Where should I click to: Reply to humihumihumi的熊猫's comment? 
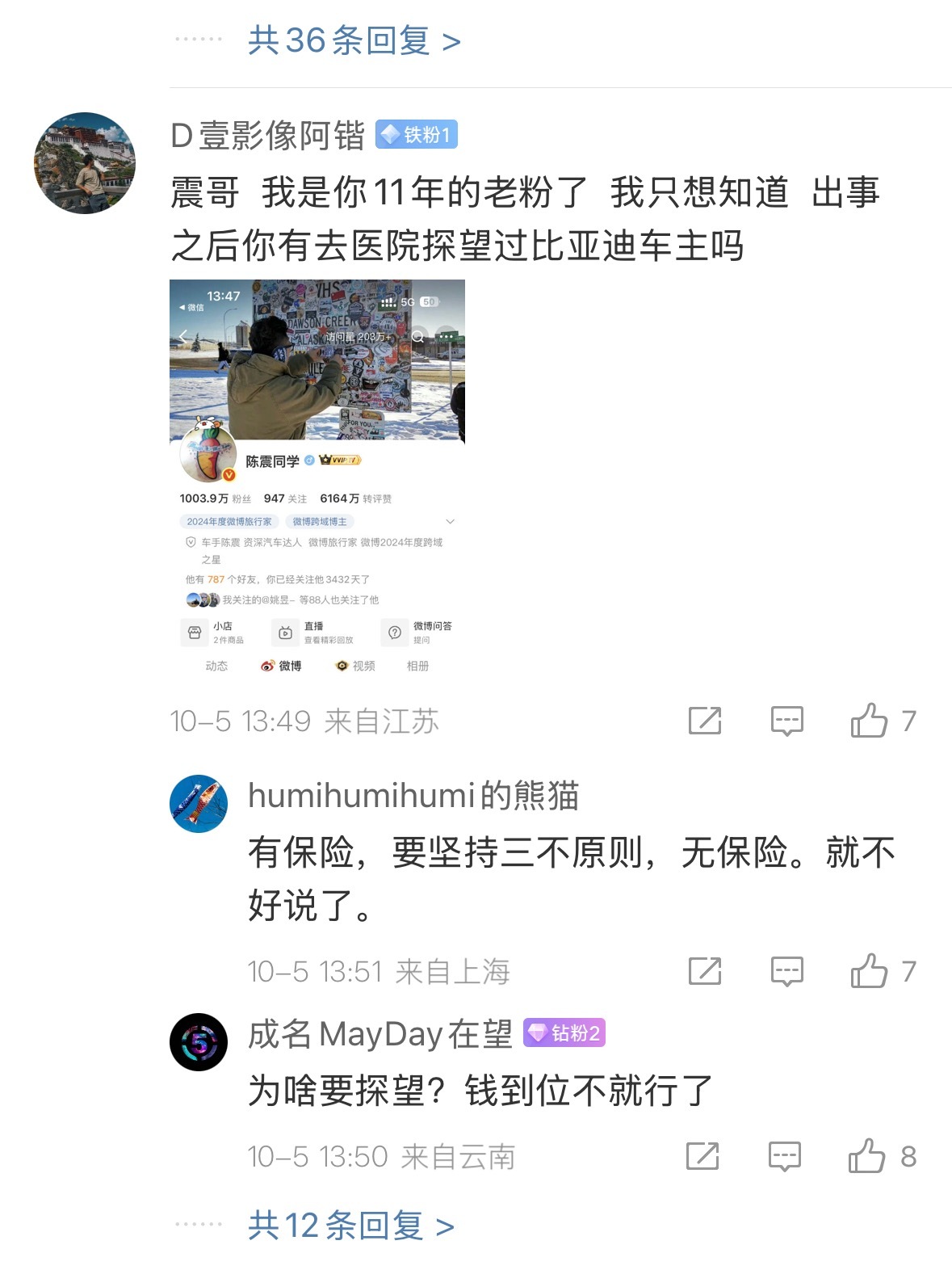coord(786,971)
